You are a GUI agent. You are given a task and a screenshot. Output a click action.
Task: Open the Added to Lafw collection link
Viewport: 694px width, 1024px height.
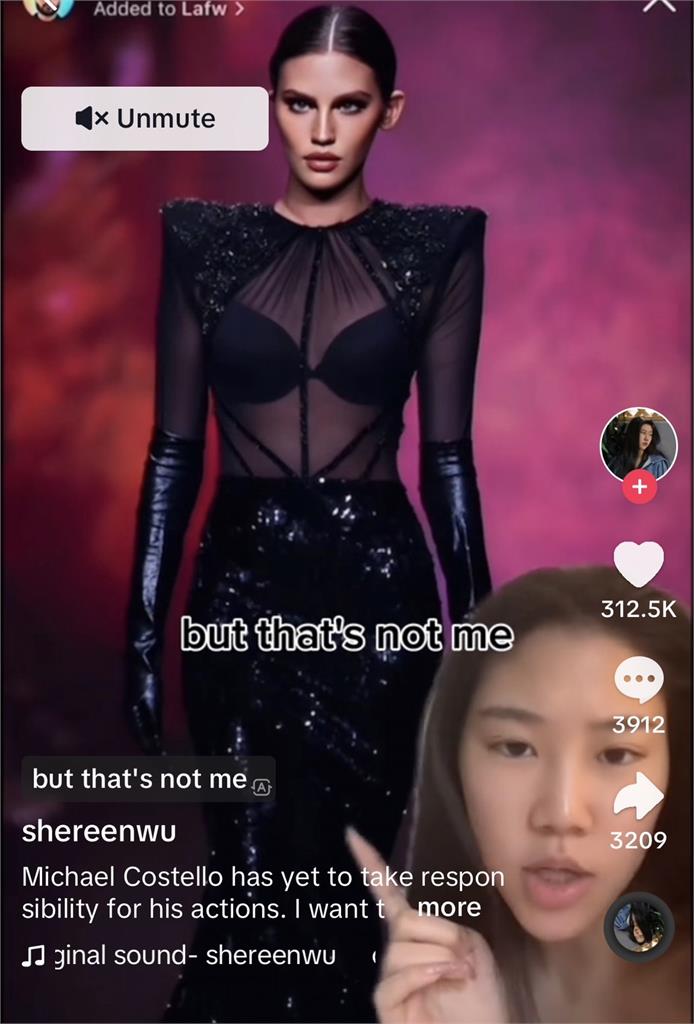[167, 9]
